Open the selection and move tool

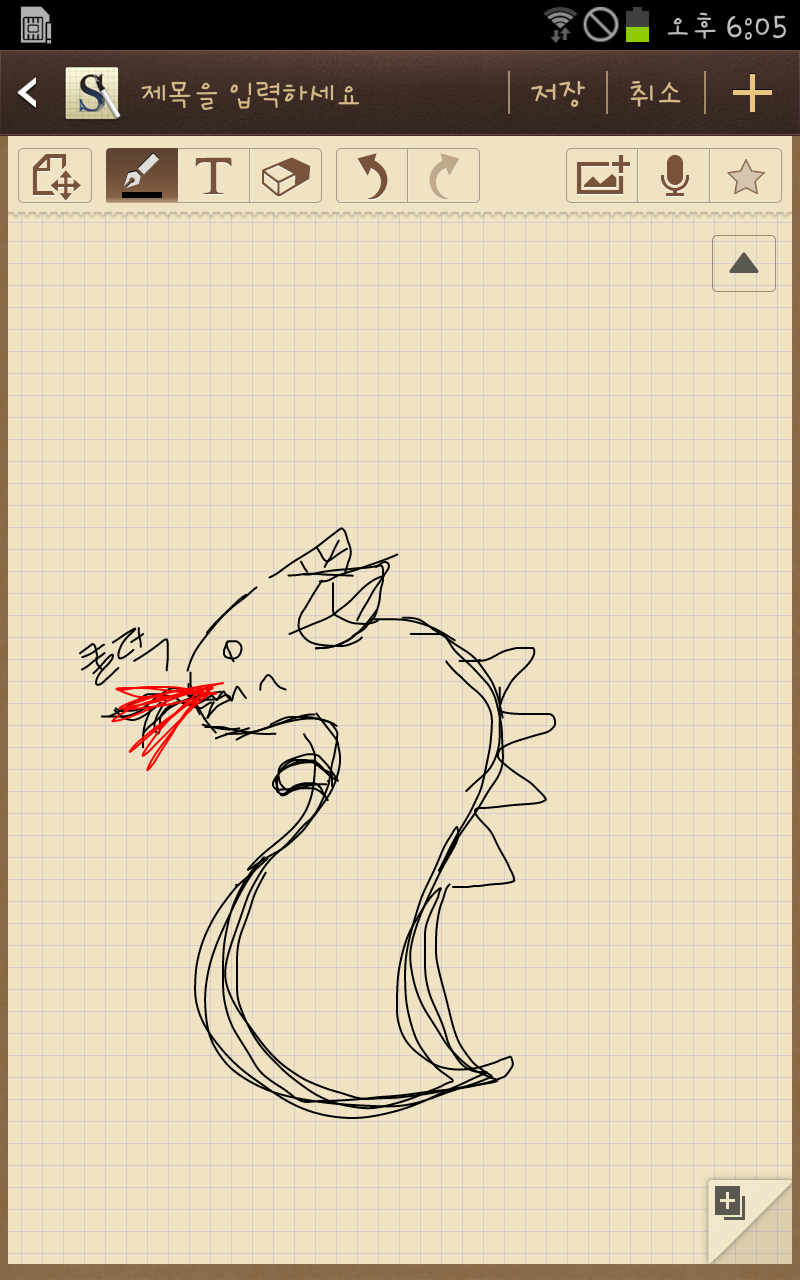(55, 176)
